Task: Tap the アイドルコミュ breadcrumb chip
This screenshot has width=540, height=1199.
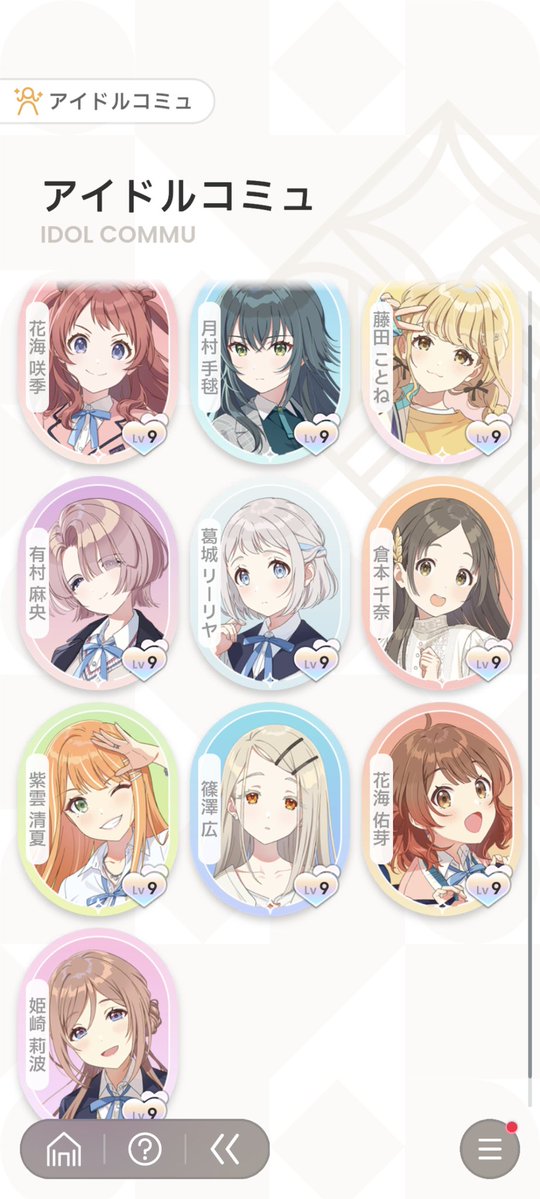Action: 106,101
